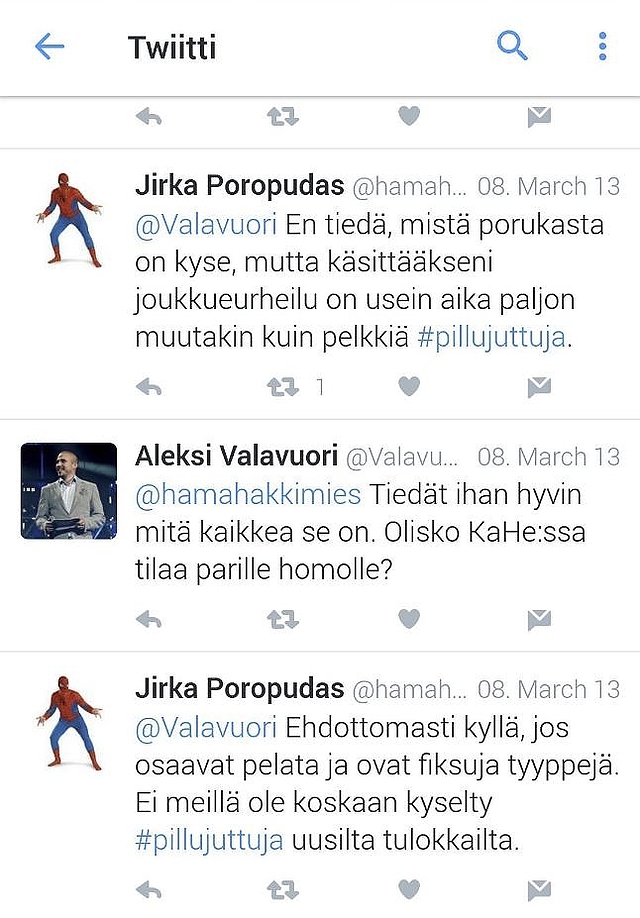Open the search magnifier icon
Image resolution: width=640 pixels, height=918 pixels.
pos(512,45)
